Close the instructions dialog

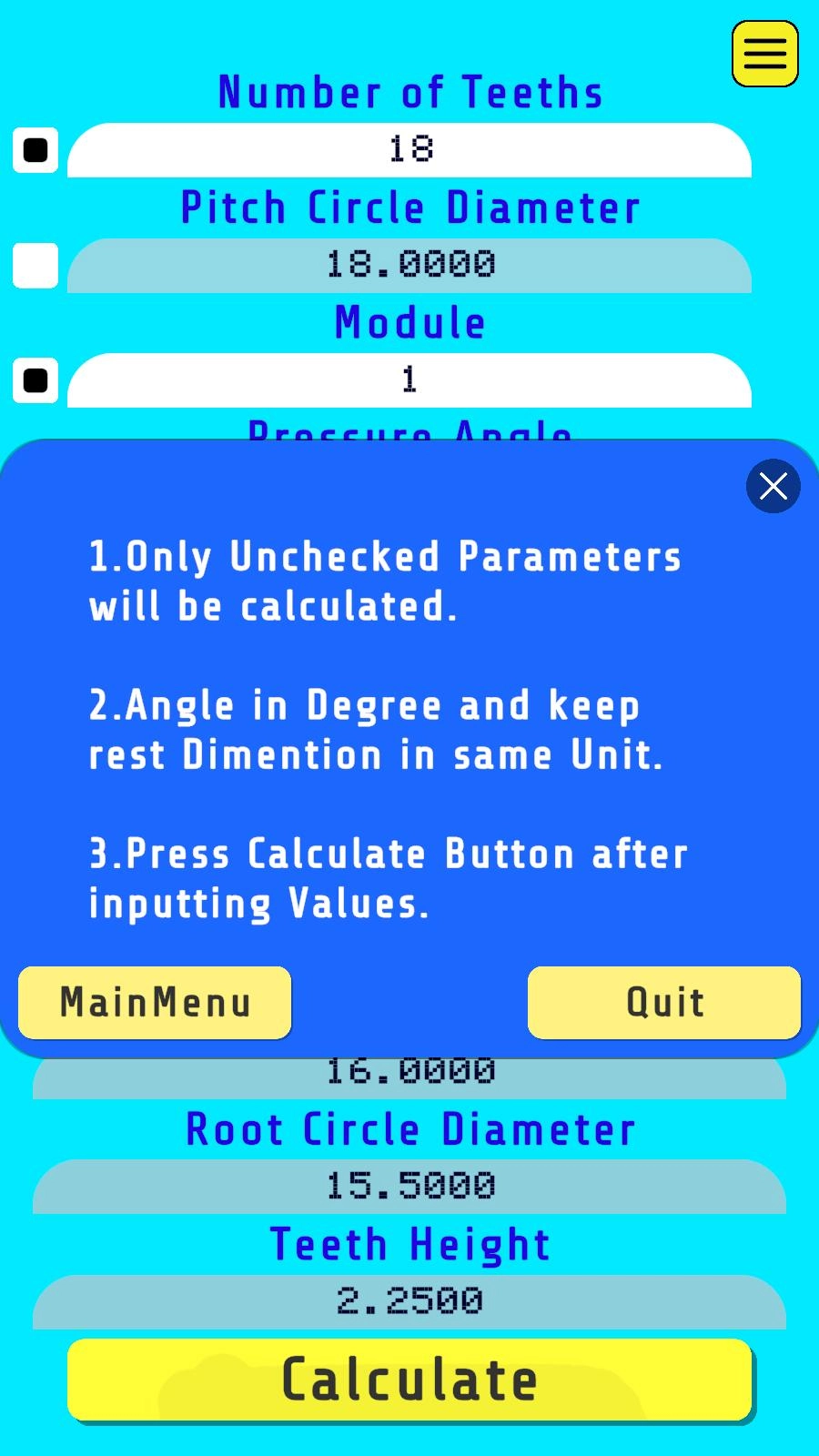point(773,486)
